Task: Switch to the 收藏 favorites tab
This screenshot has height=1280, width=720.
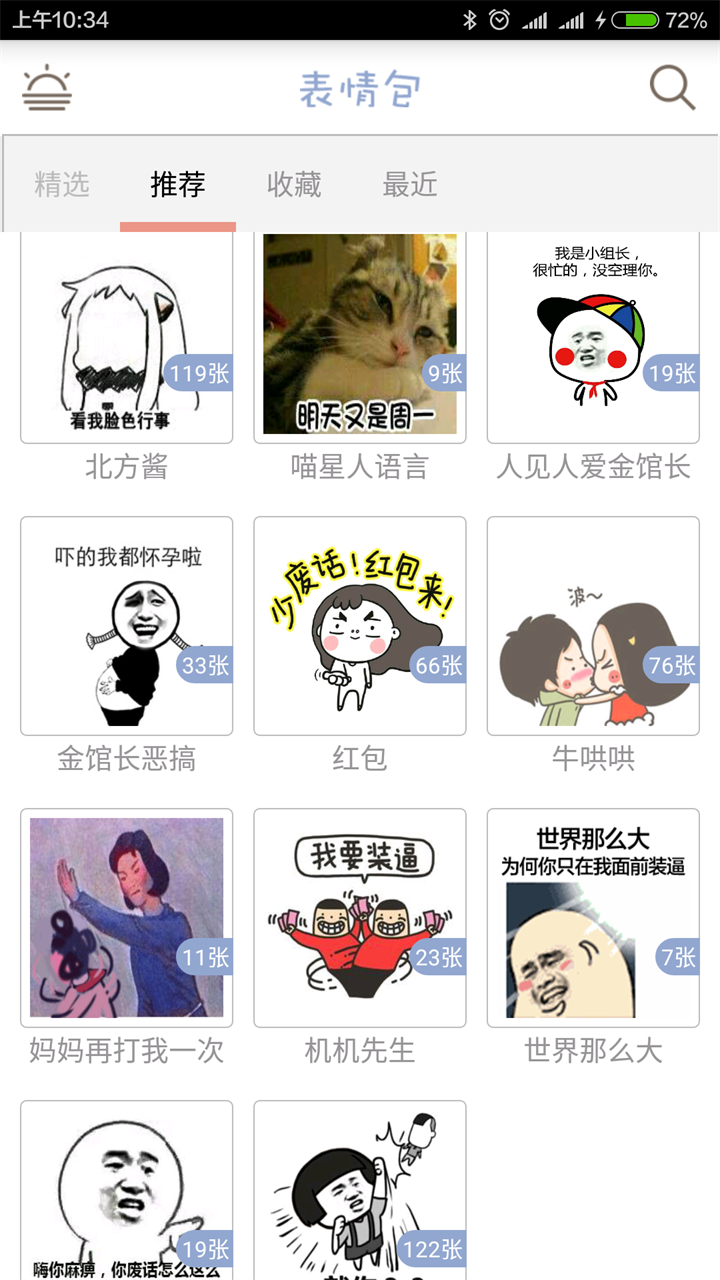Action: (292, 185)
